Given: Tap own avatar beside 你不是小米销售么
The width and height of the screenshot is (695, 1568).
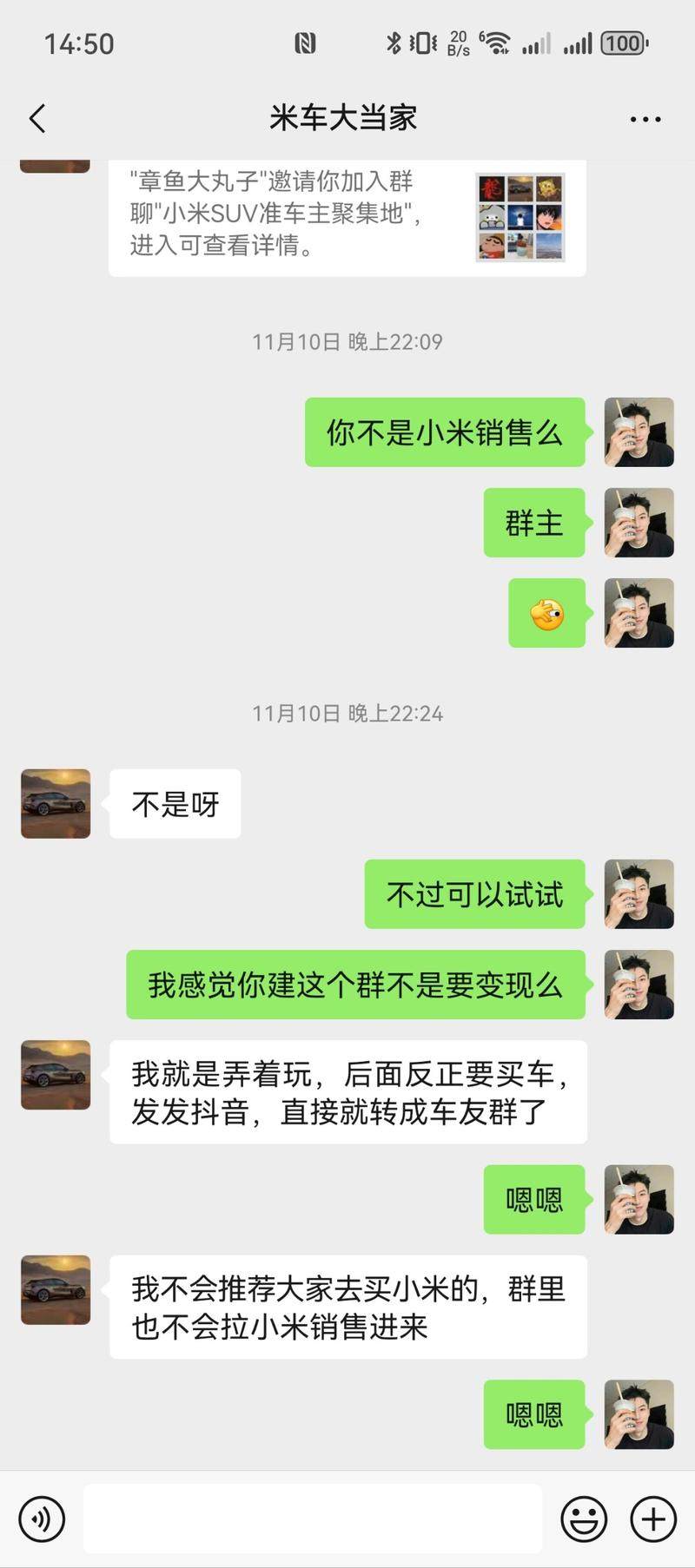Looking at the screenshot, I should click(639, 432).
